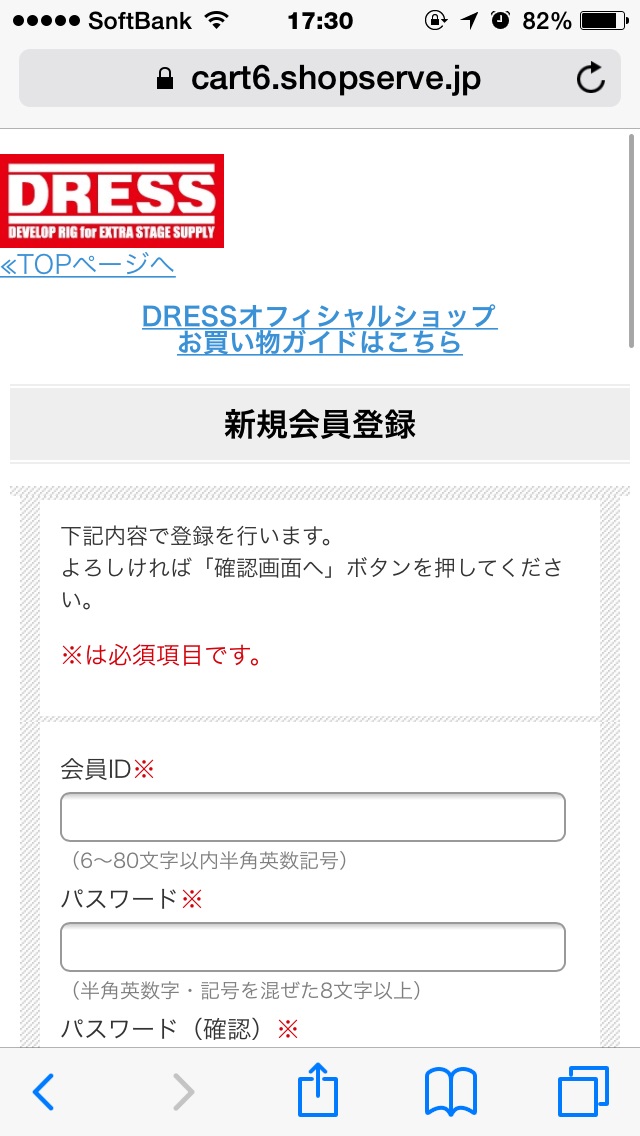Focus the 会員ID input field
640x1136 pixels.
coord(312,817)
